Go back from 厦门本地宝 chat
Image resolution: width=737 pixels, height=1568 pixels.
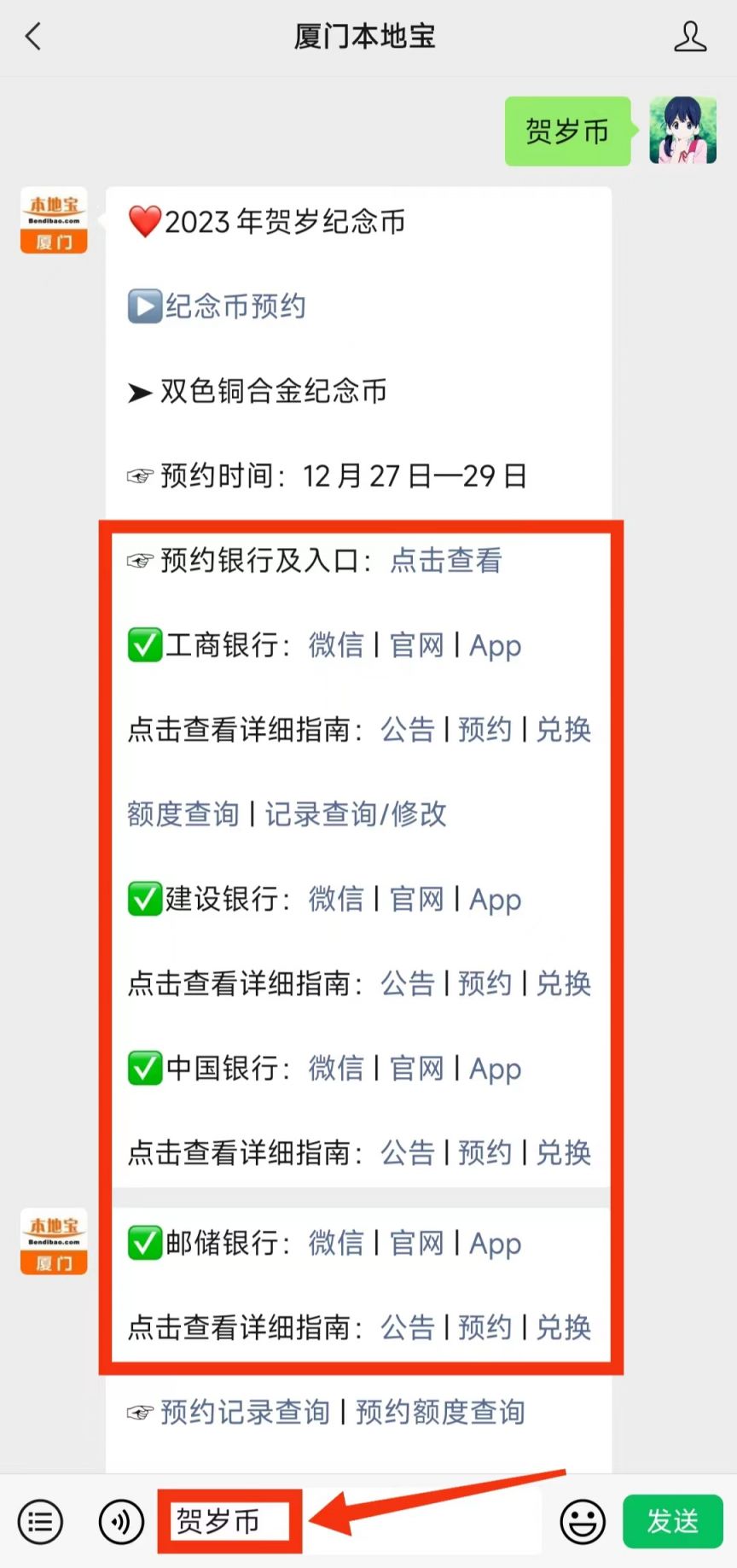pos(33,37)
